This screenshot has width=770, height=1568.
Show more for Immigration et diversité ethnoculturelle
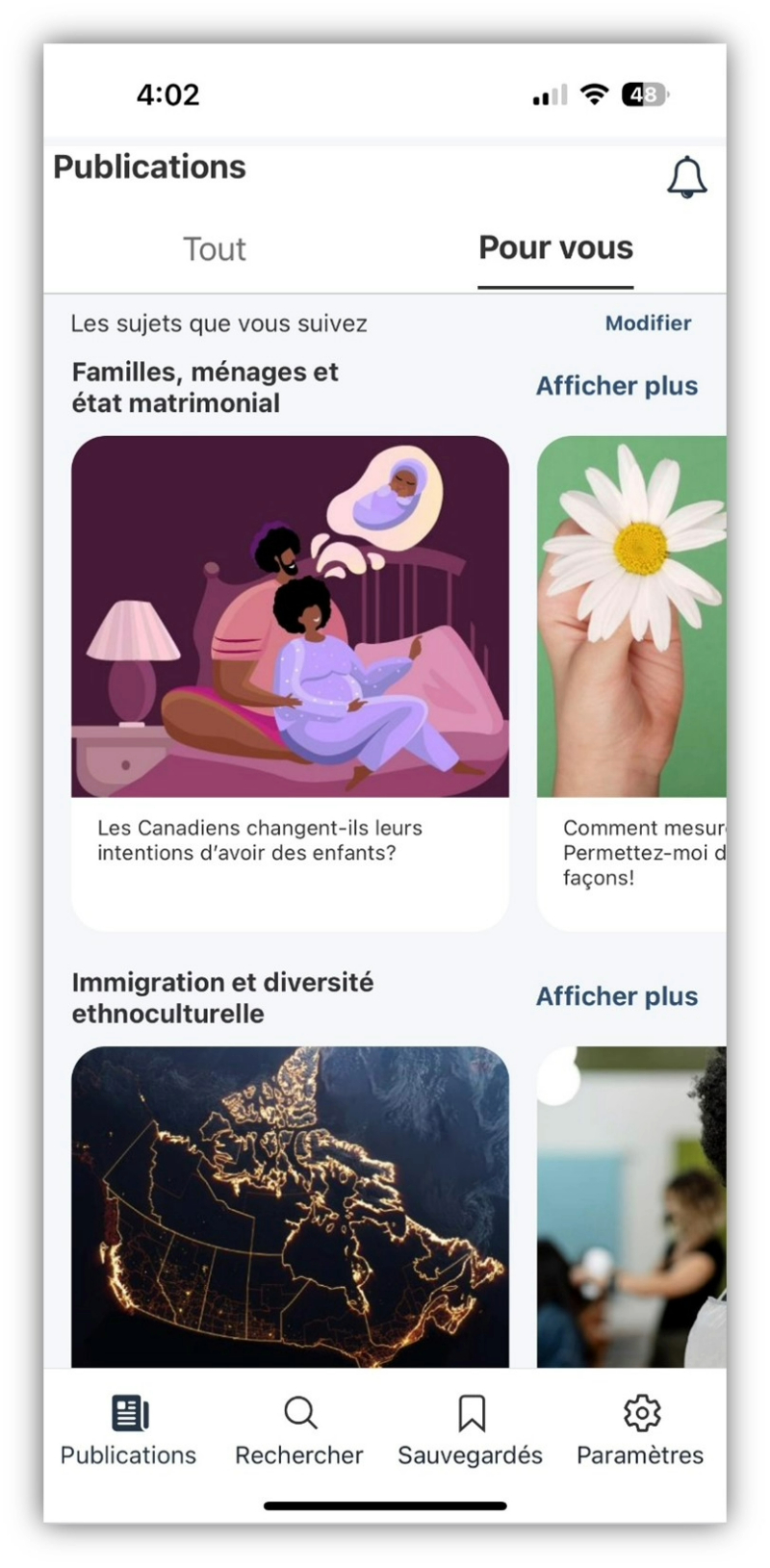[x=616, y=996]
